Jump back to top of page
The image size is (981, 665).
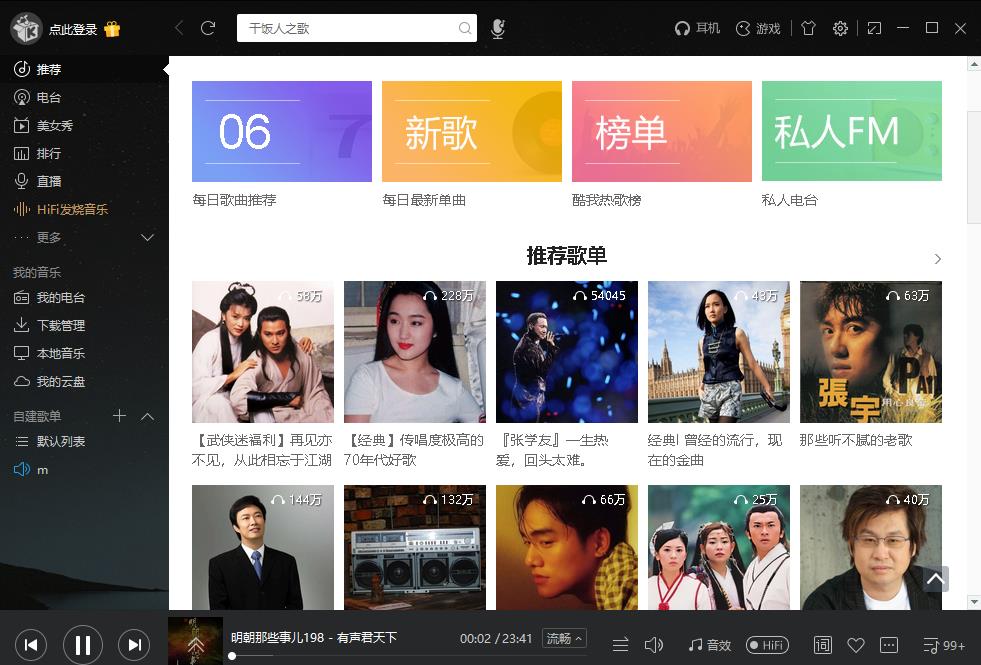click(935, 579)
